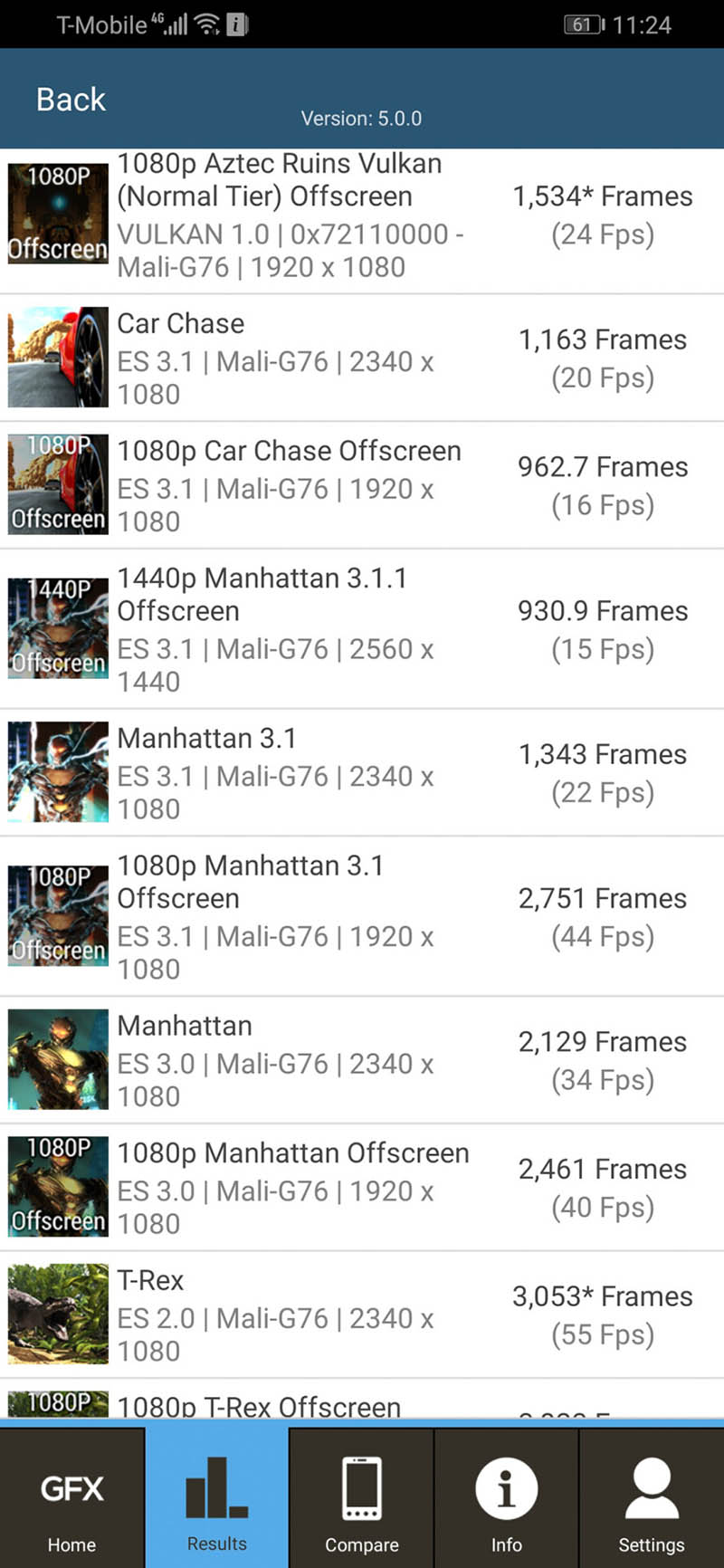The width and height of the screenshot is (724, 1568).
Task: Open 1440p Manhattan 3.1.1 Offscreen result
Action: [362, 629]
